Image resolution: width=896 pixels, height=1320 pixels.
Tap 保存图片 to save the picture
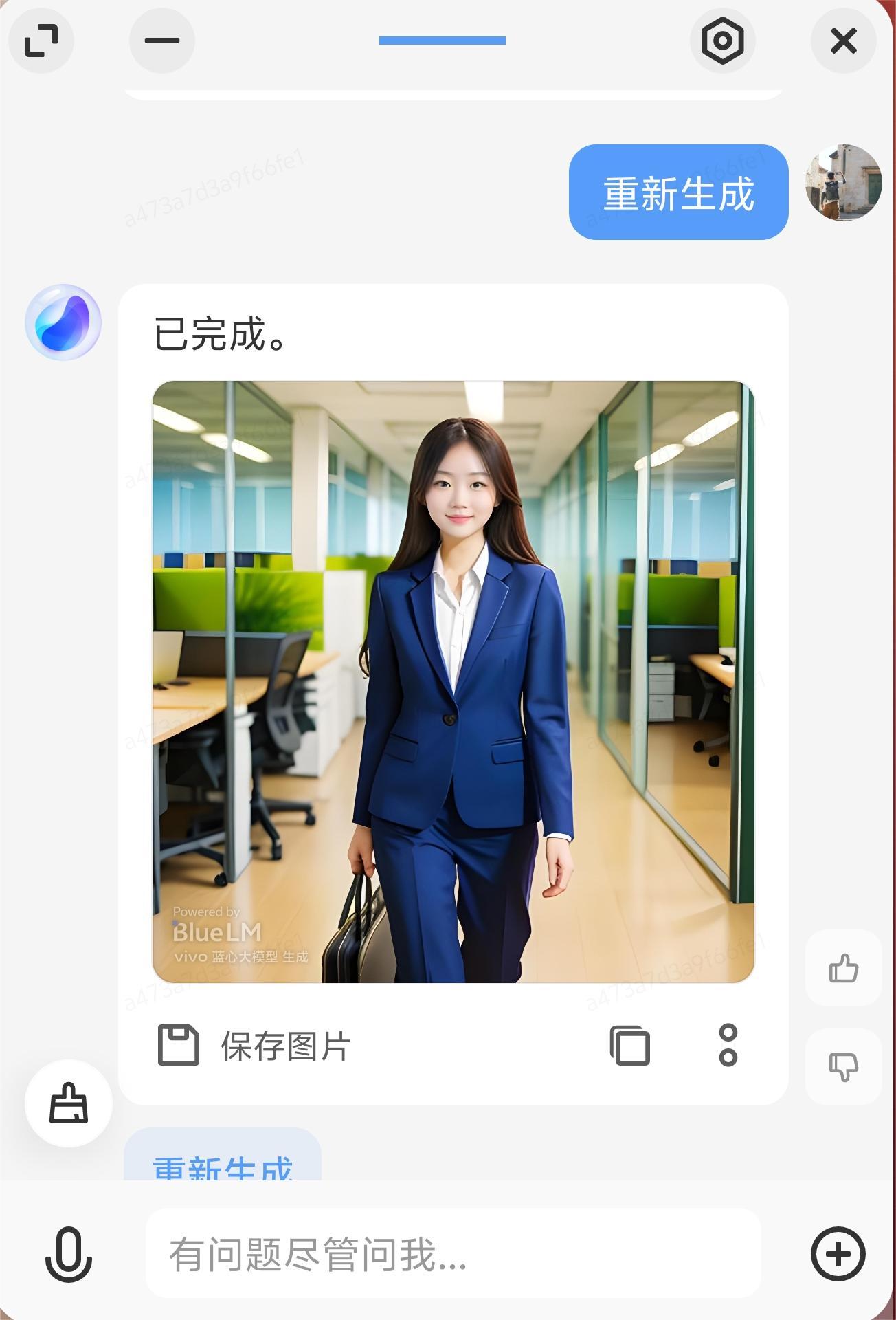255,1046
